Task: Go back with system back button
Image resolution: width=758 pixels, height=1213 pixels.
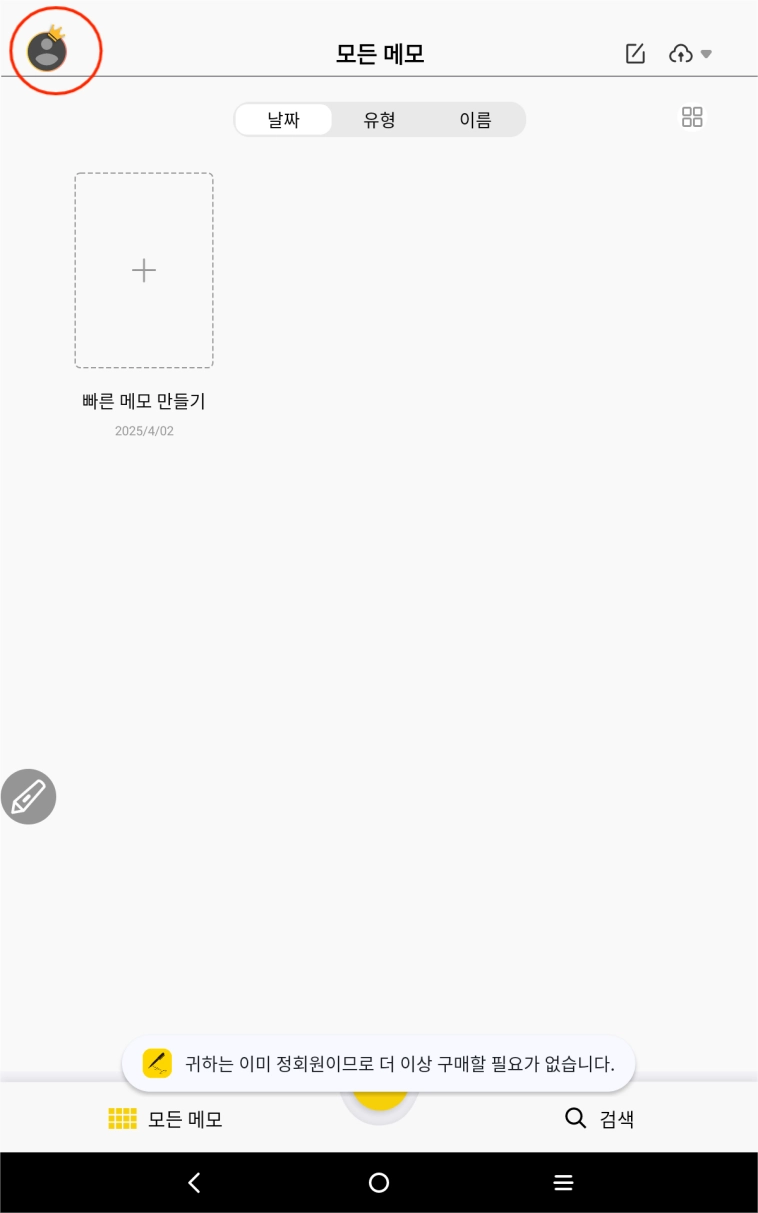Action: tap(195, 1183)
